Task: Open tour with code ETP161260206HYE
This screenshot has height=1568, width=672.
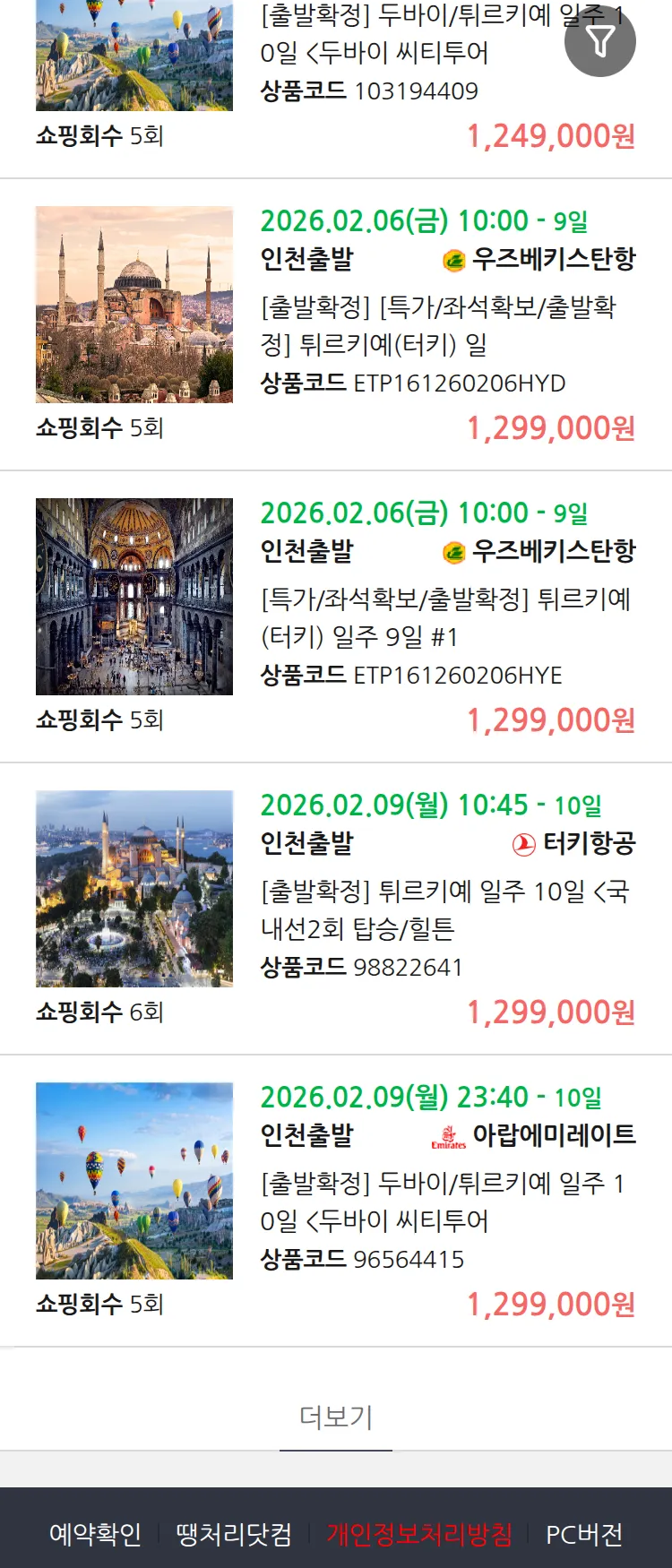Action: click(x=445, y=618)
